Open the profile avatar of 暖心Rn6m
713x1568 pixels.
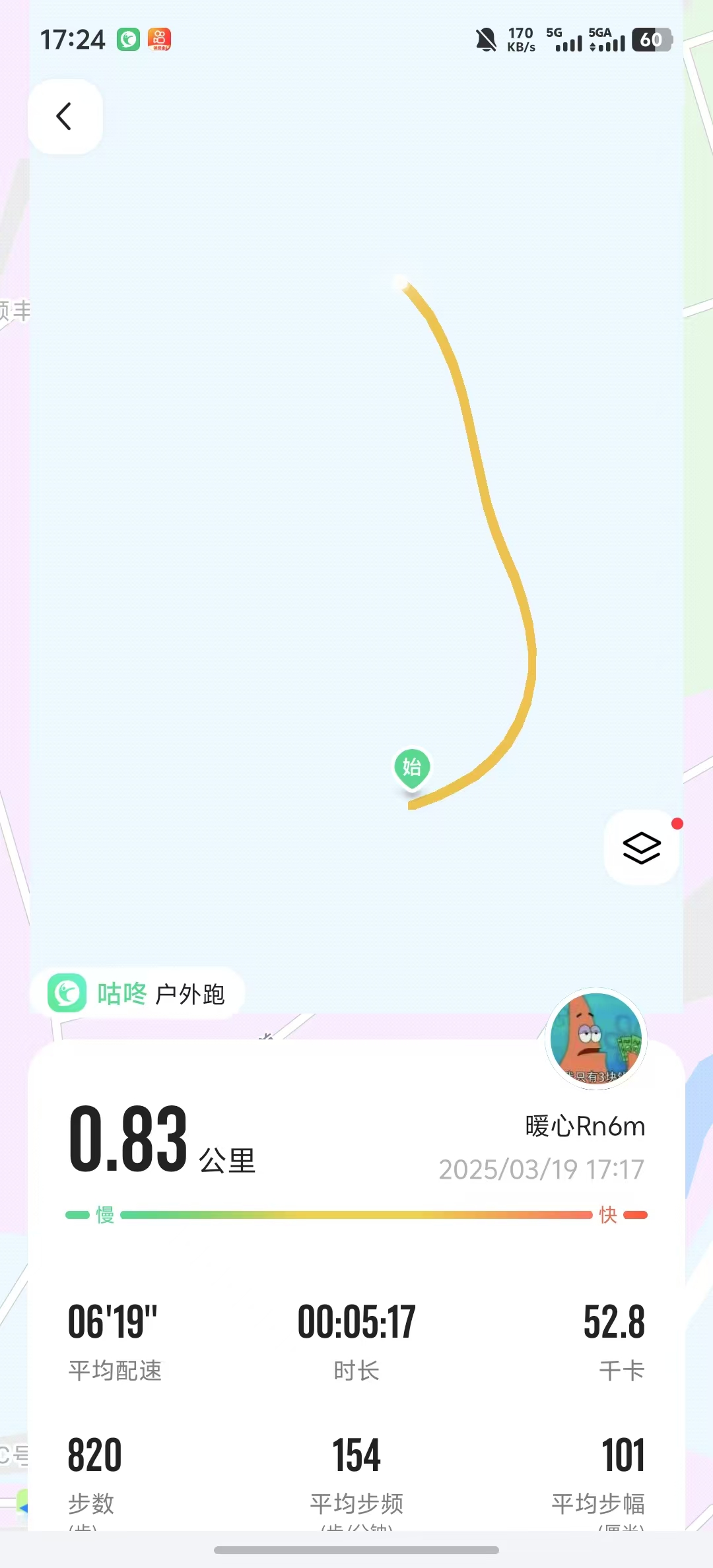[596, 1038]
